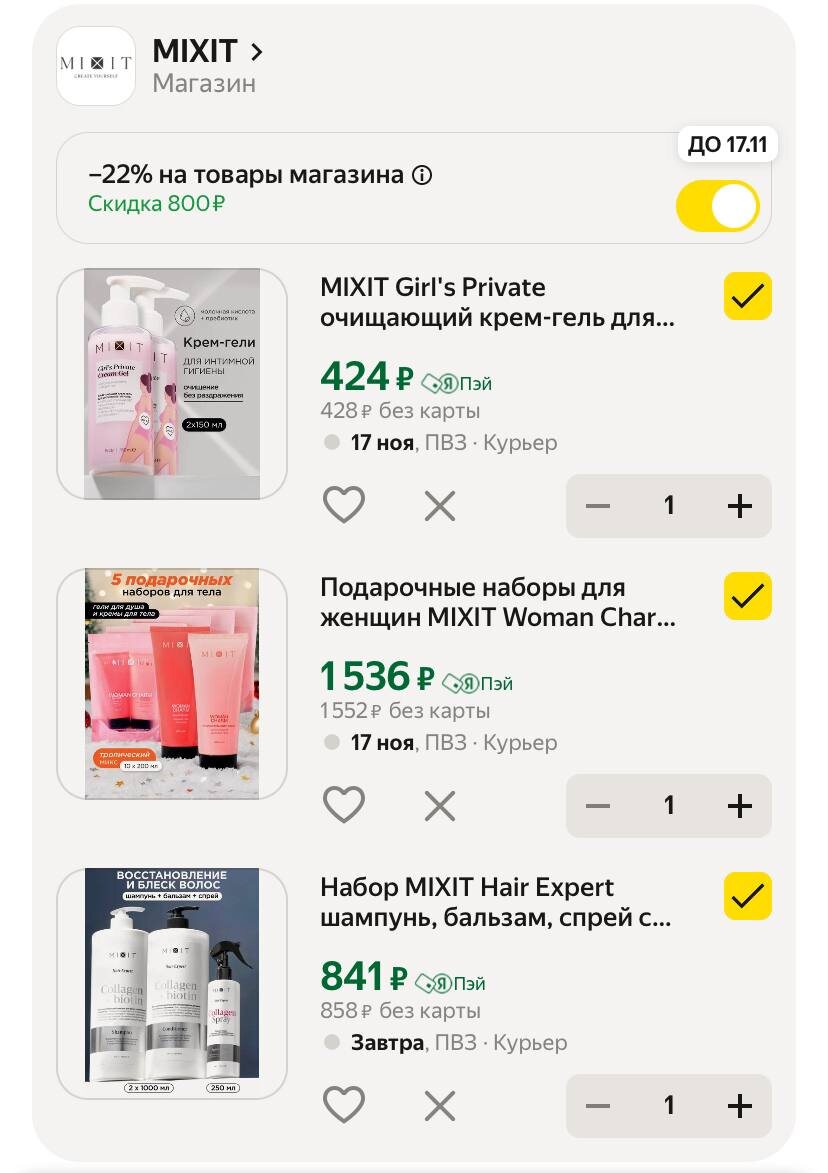The height and width of the screenshot is (1173, 828).
Task: Open the Girl's Private cream-gel product image
Action: [x=172, y=384]
